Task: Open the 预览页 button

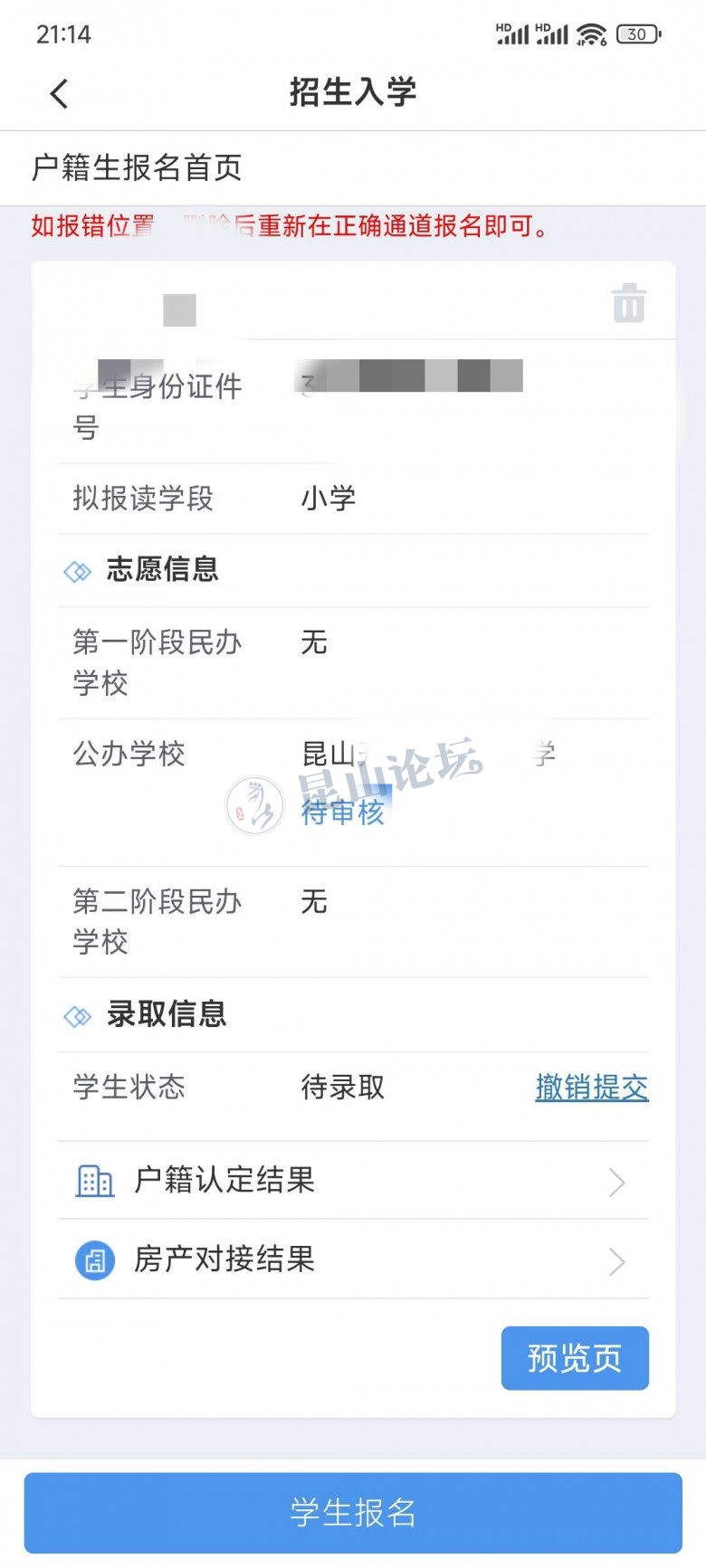Action: (575, 1357)
